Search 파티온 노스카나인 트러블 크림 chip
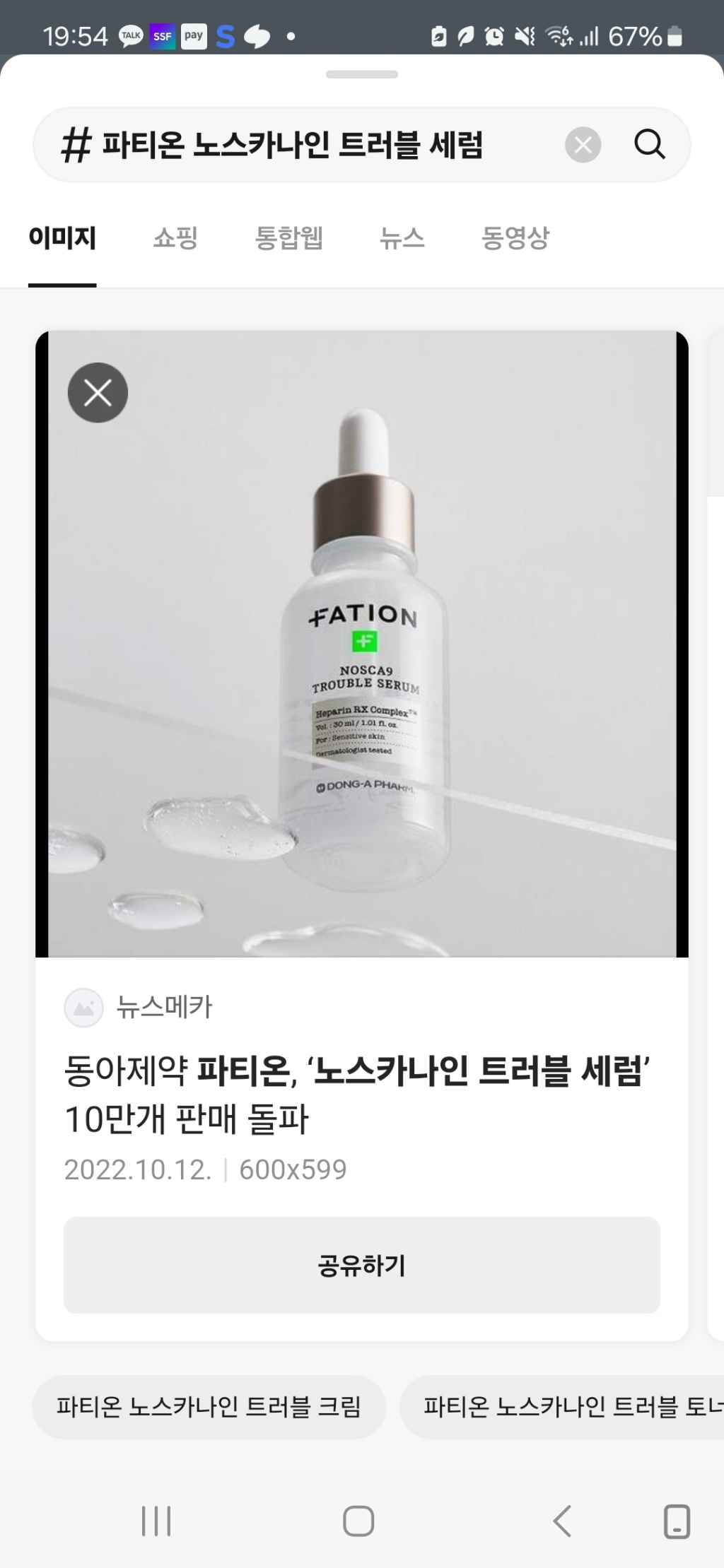 point(209,1407)
